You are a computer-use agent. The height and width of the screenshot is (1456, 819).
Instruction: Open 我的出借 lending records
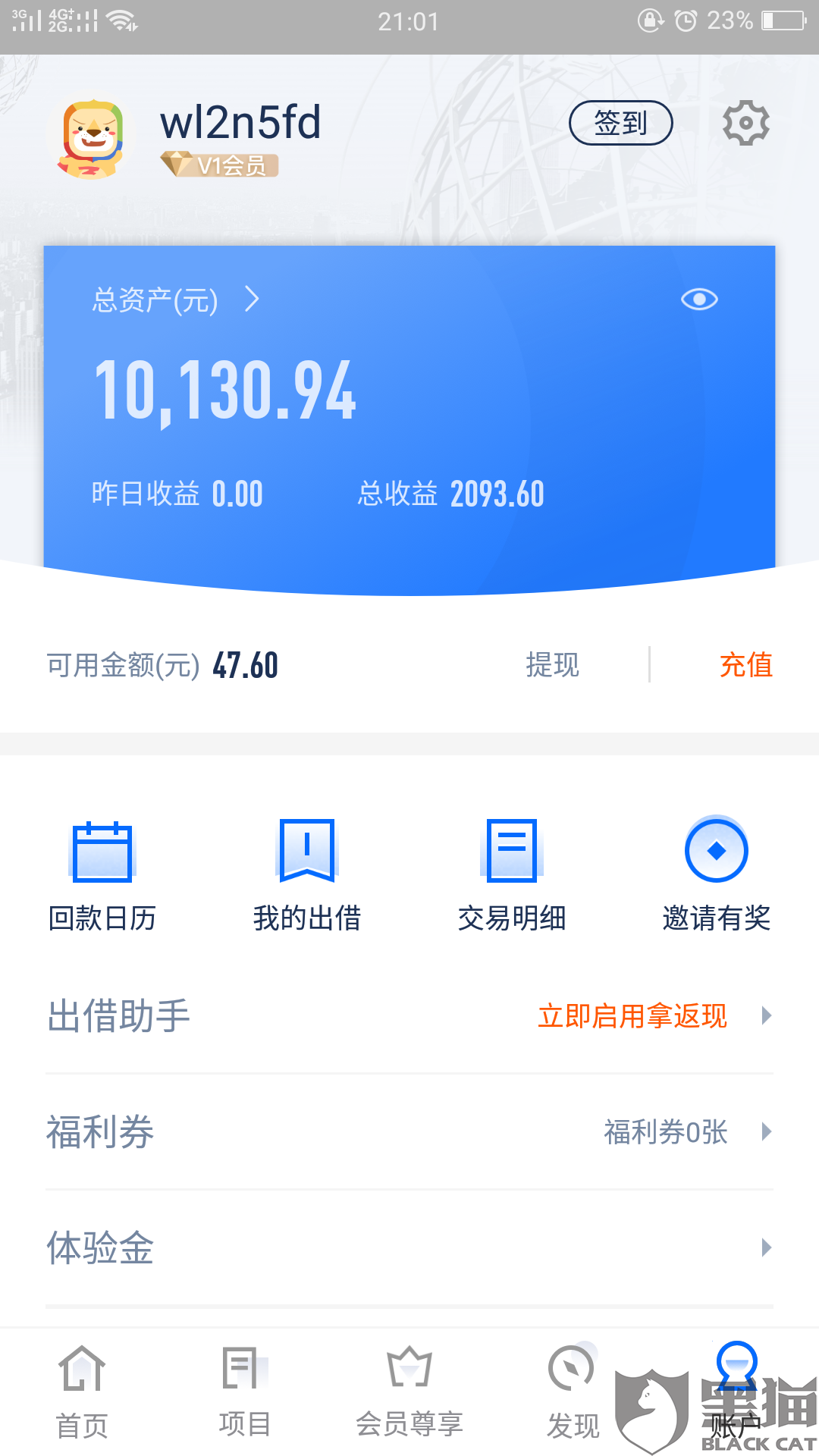(307, 876)
